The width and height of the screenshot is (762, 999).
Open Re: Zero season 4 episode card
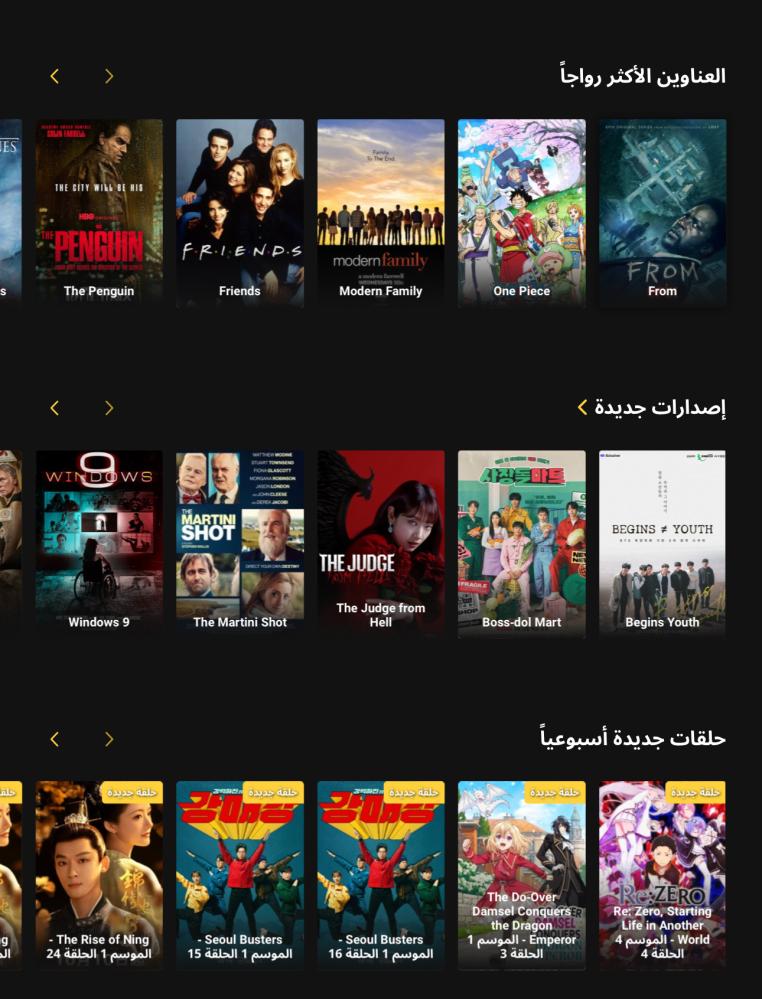click(662, 875)
